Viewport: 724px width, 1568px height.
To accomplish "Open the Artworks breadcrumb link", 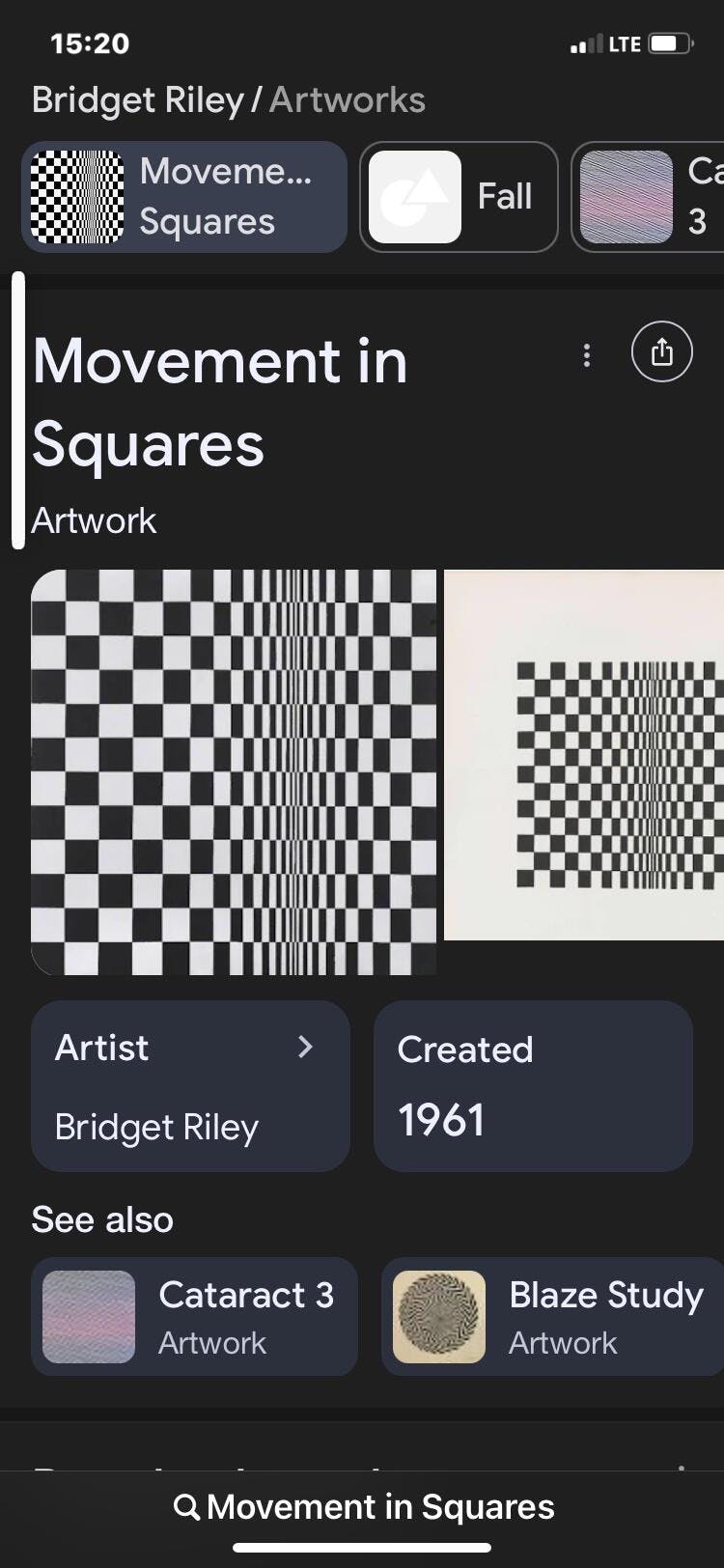I will pyautogui.click(x=348, y=100).
